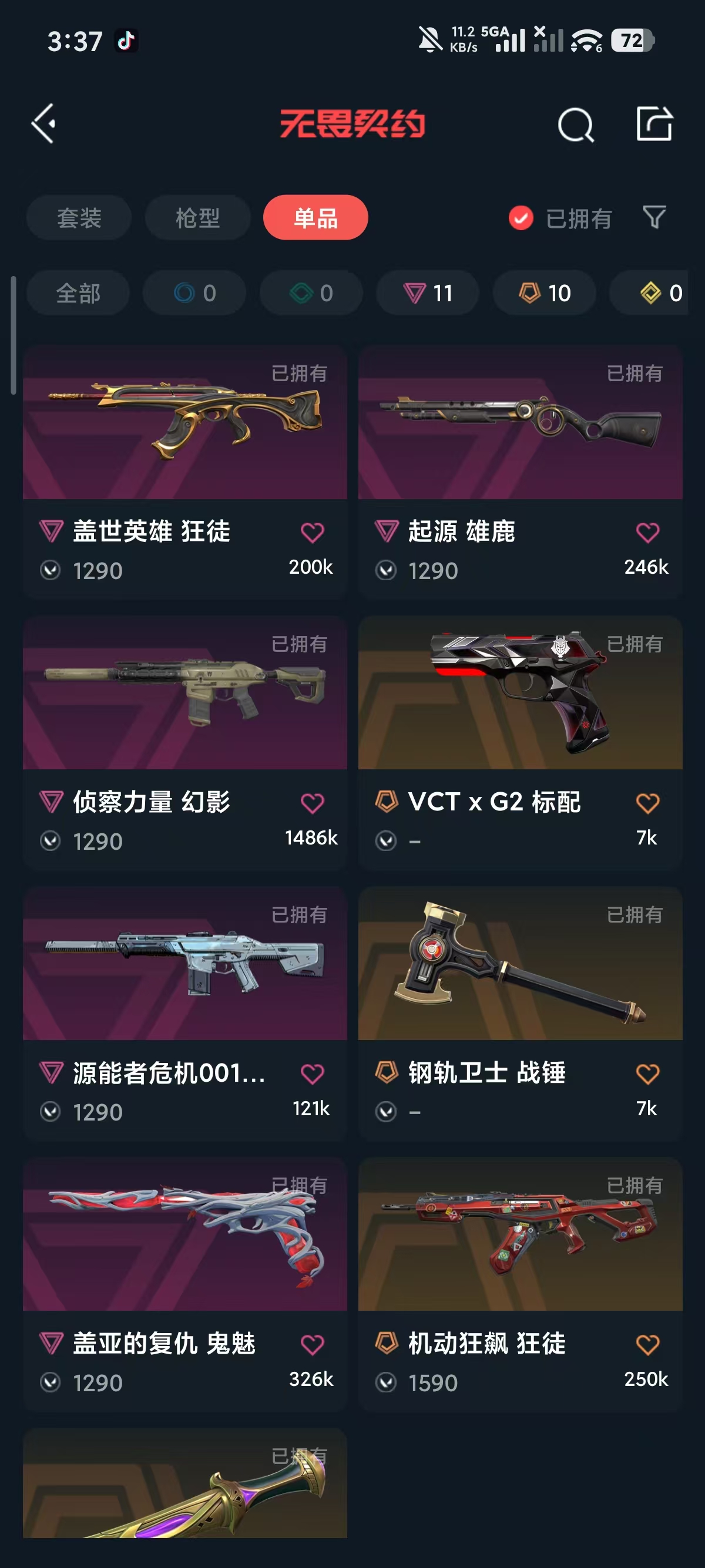The width and height of the screenshot is (705, 1568).
Task: Uncheck the 已拥有 filter checkbox
Action: [x=521, y=218]
